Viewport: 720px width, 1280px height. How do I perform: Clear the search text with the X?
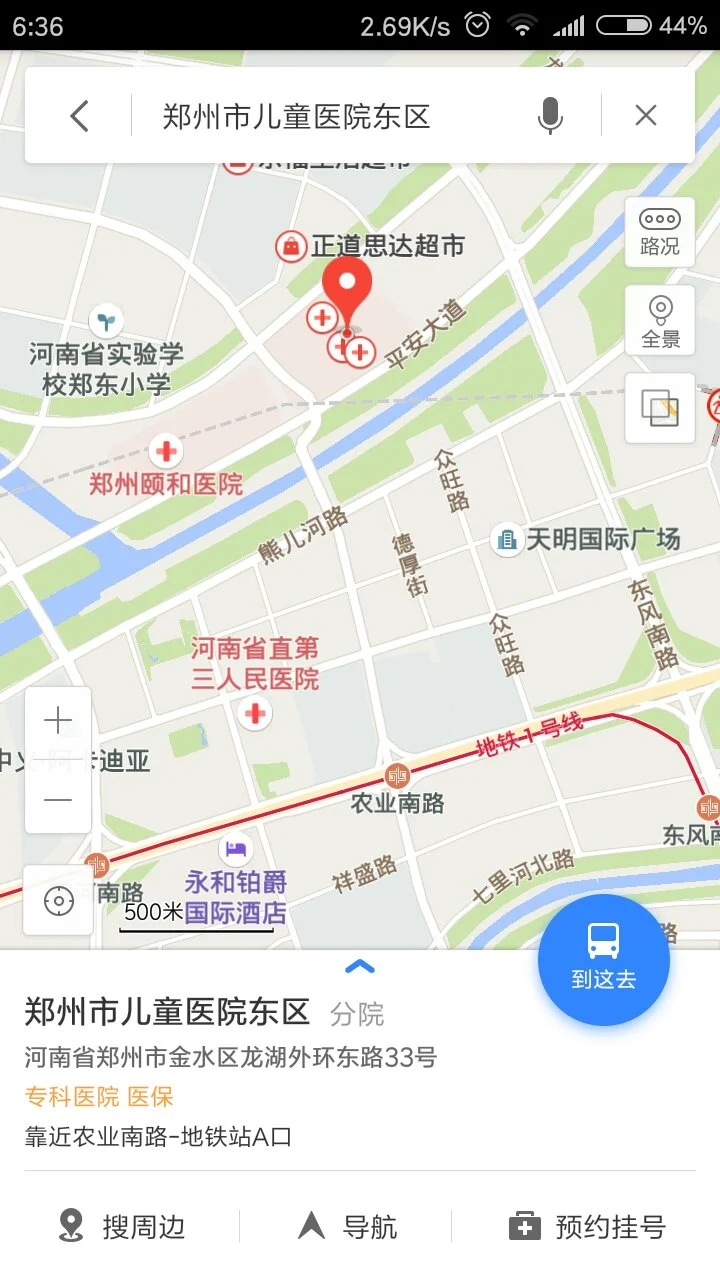coord(645,115)
